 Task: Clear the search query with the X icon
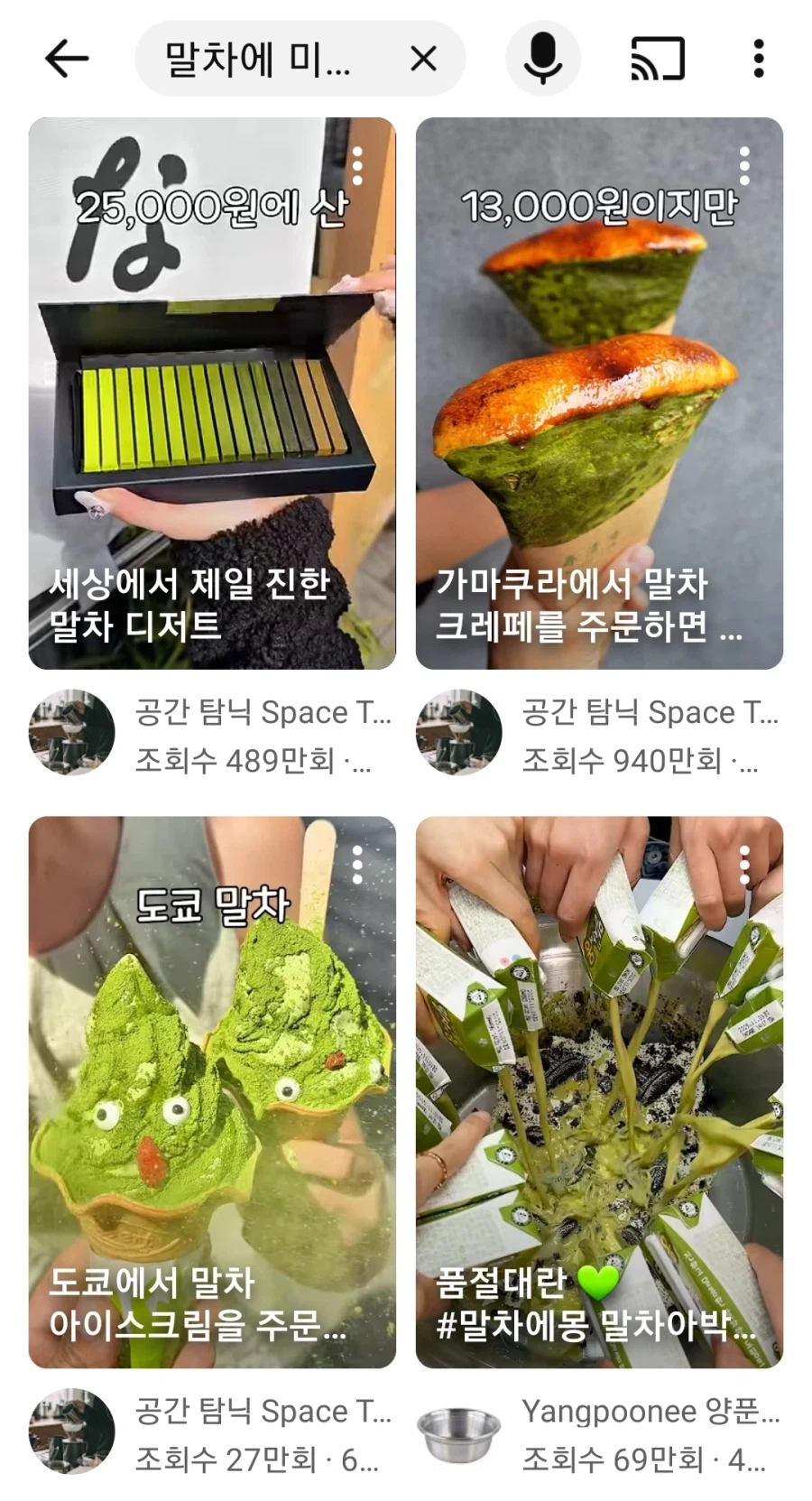tap(422, 57)
